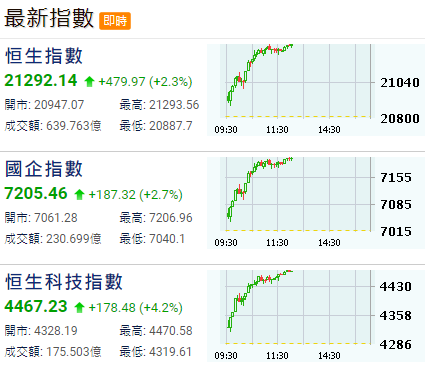View the 恒生科技指數 intraday chart

pyautogui.click(x=316, y=316)
